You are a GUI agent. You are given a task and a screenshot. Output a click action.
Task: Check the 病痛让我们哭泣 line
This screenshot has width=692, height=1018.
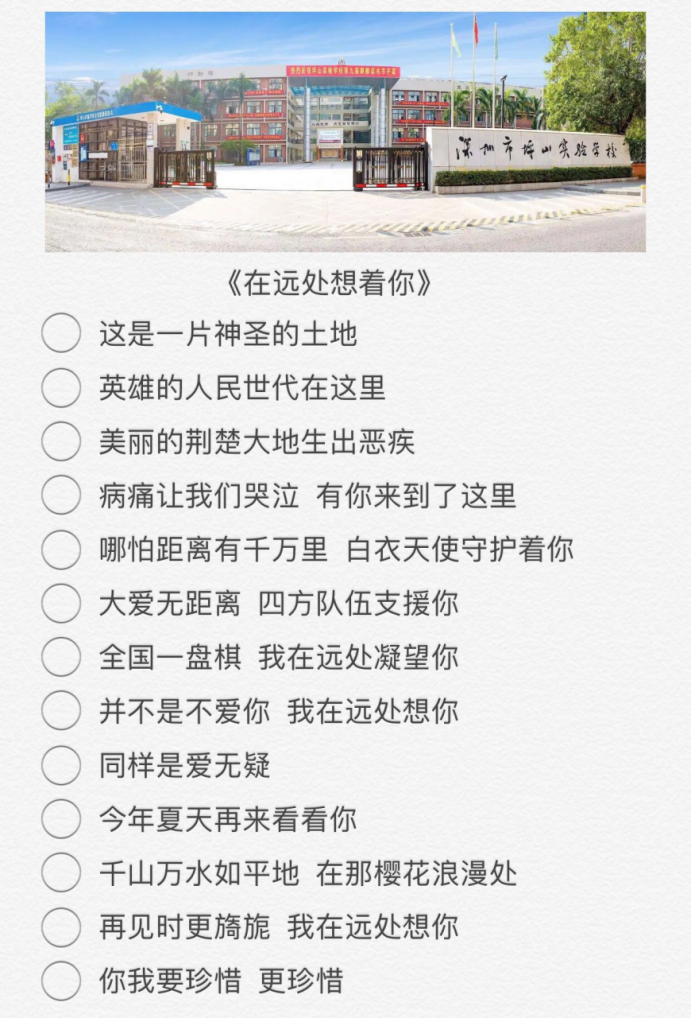coord(61,495)
